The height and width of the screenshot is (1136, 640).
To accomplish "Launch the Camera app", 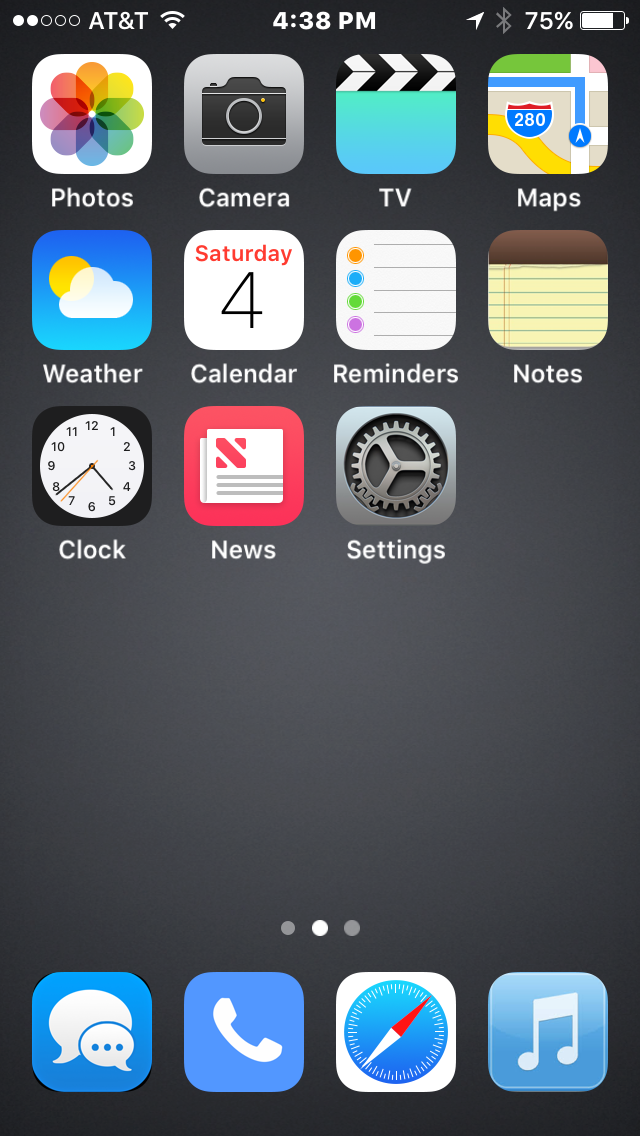I will [x=244, y=114].
